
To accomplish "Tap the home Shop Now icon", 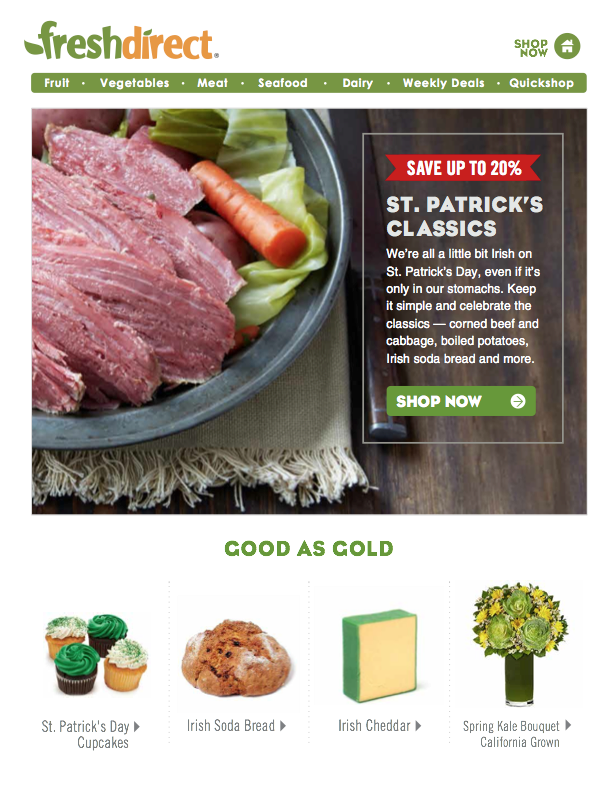I will [x=567, y=46].
